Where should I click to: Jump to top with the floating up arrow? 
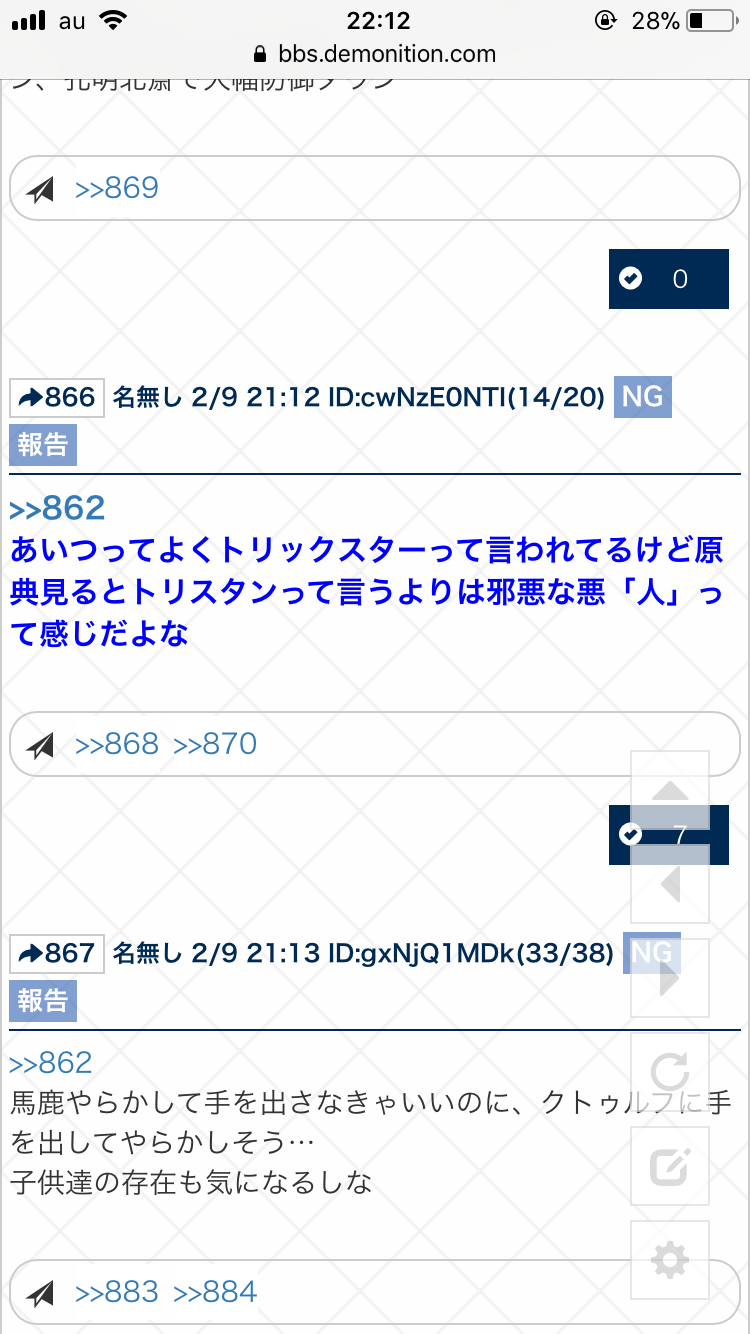click(670, 790)
